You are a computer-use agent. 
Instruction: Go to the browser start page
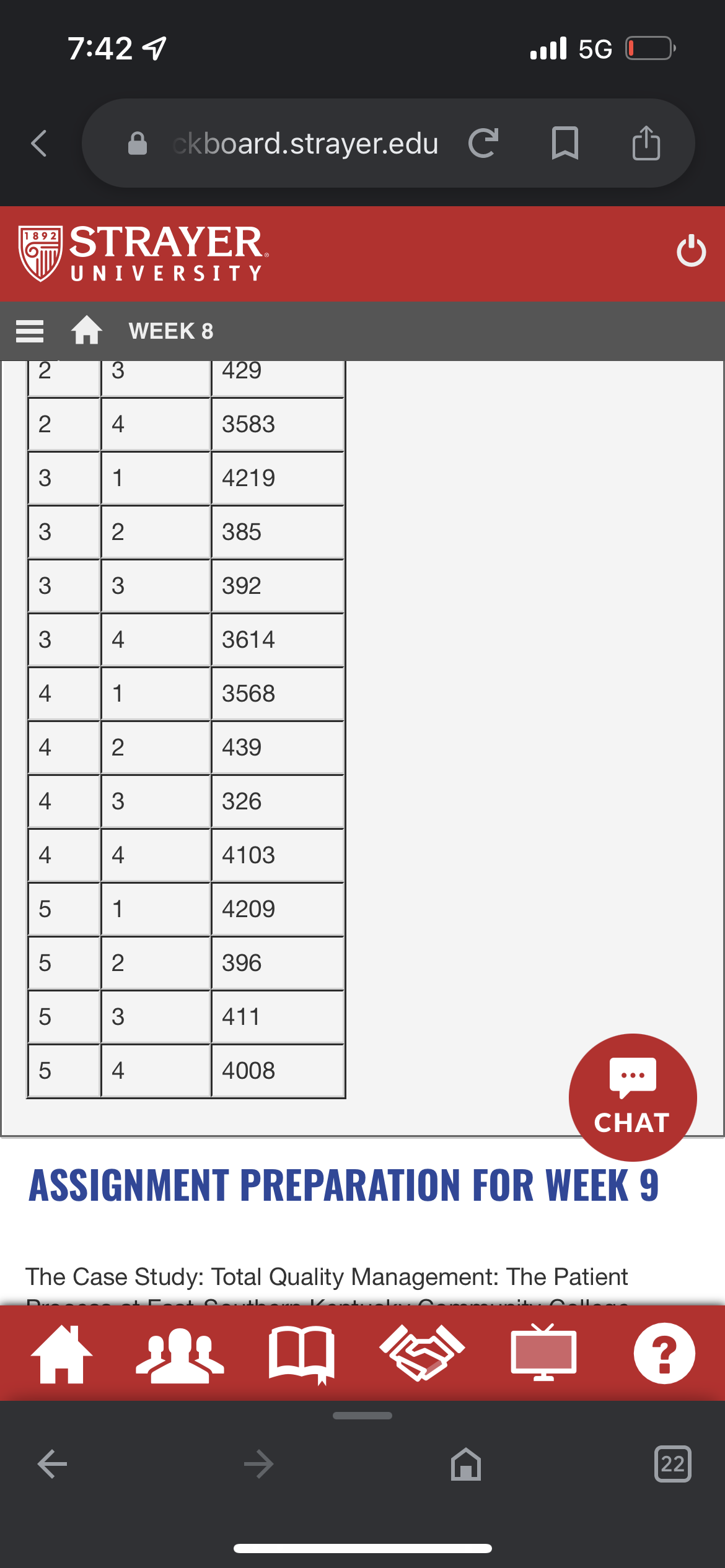466,1464
